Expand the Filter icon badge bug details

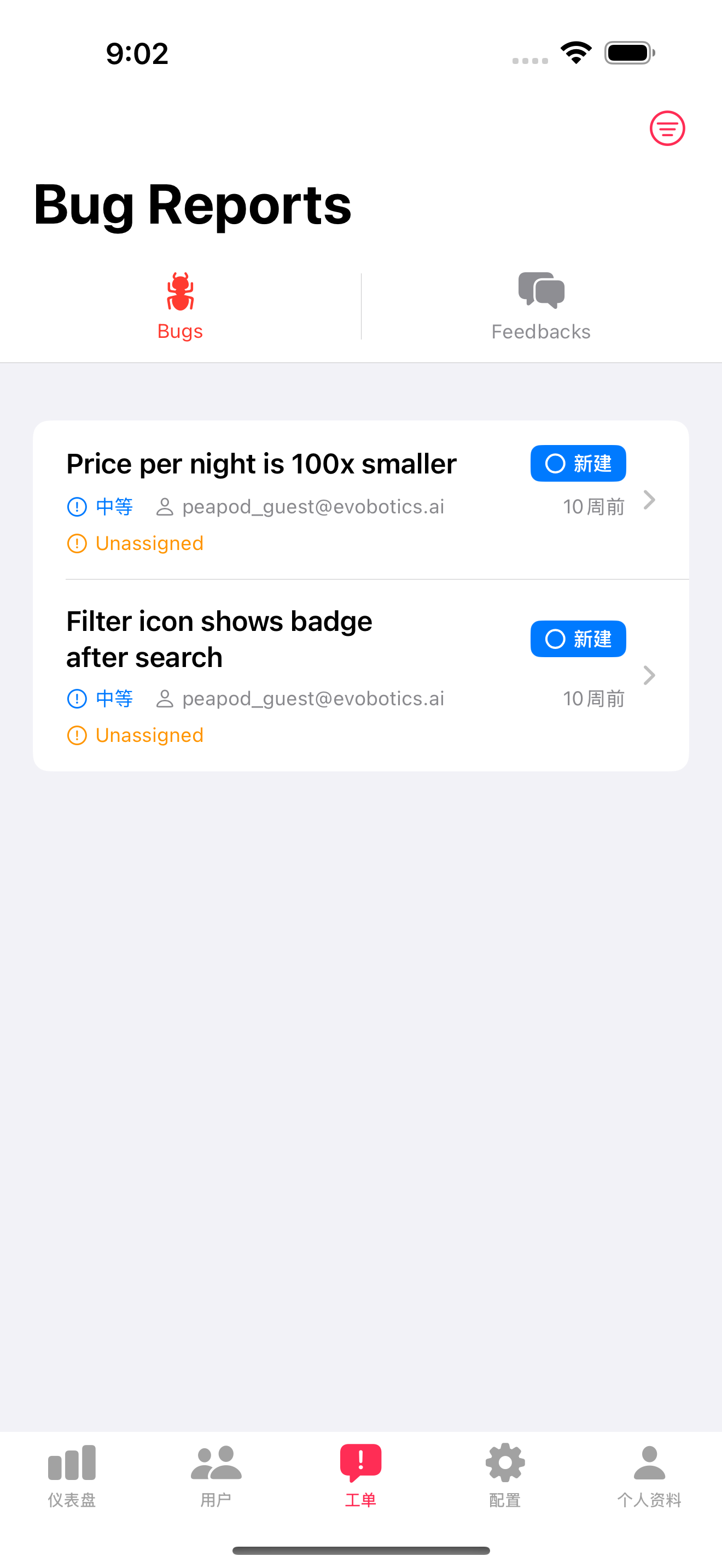point(650,675)
